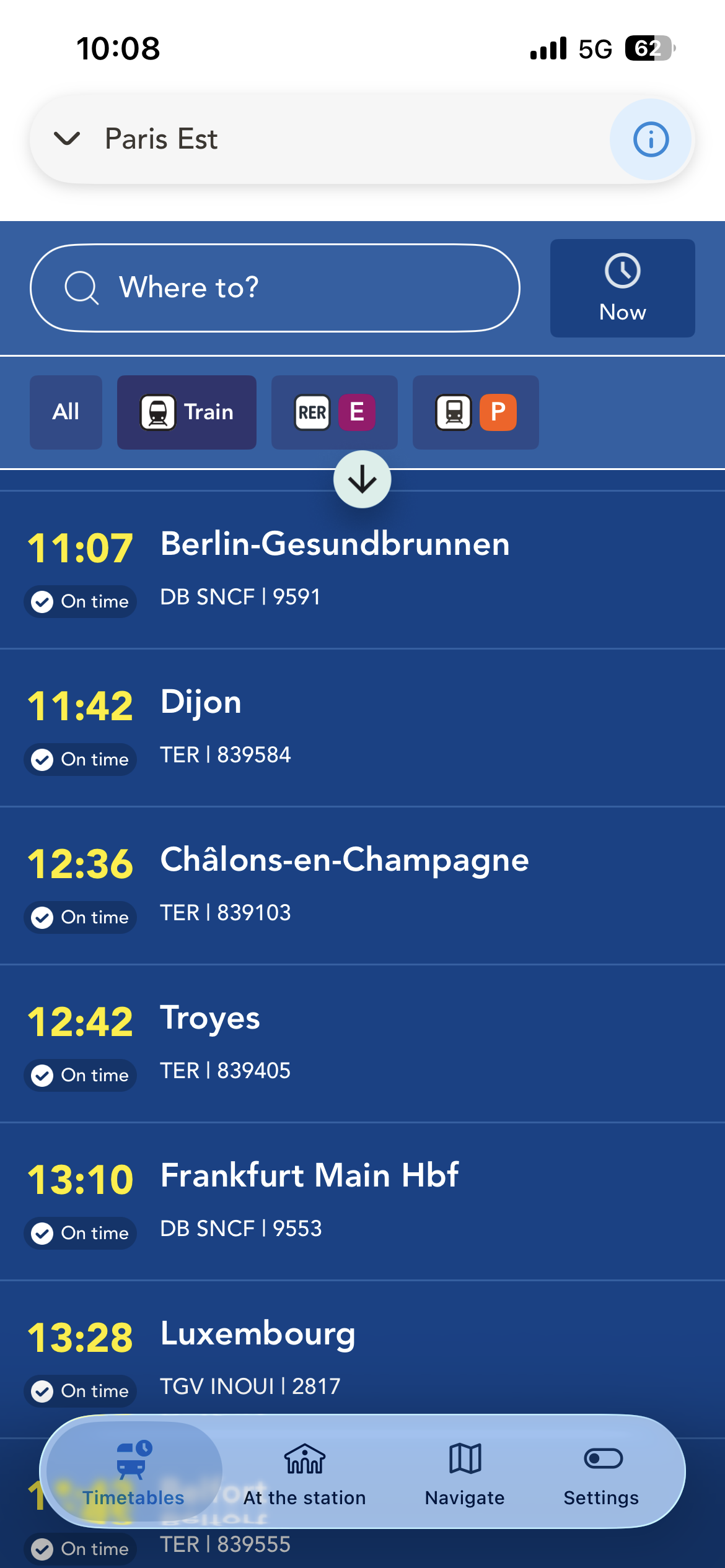The width and height of the screenshot is (725, 1568).
Task: Open the Settings tab
Action: pyautogui.click(x=601, y=1473)
